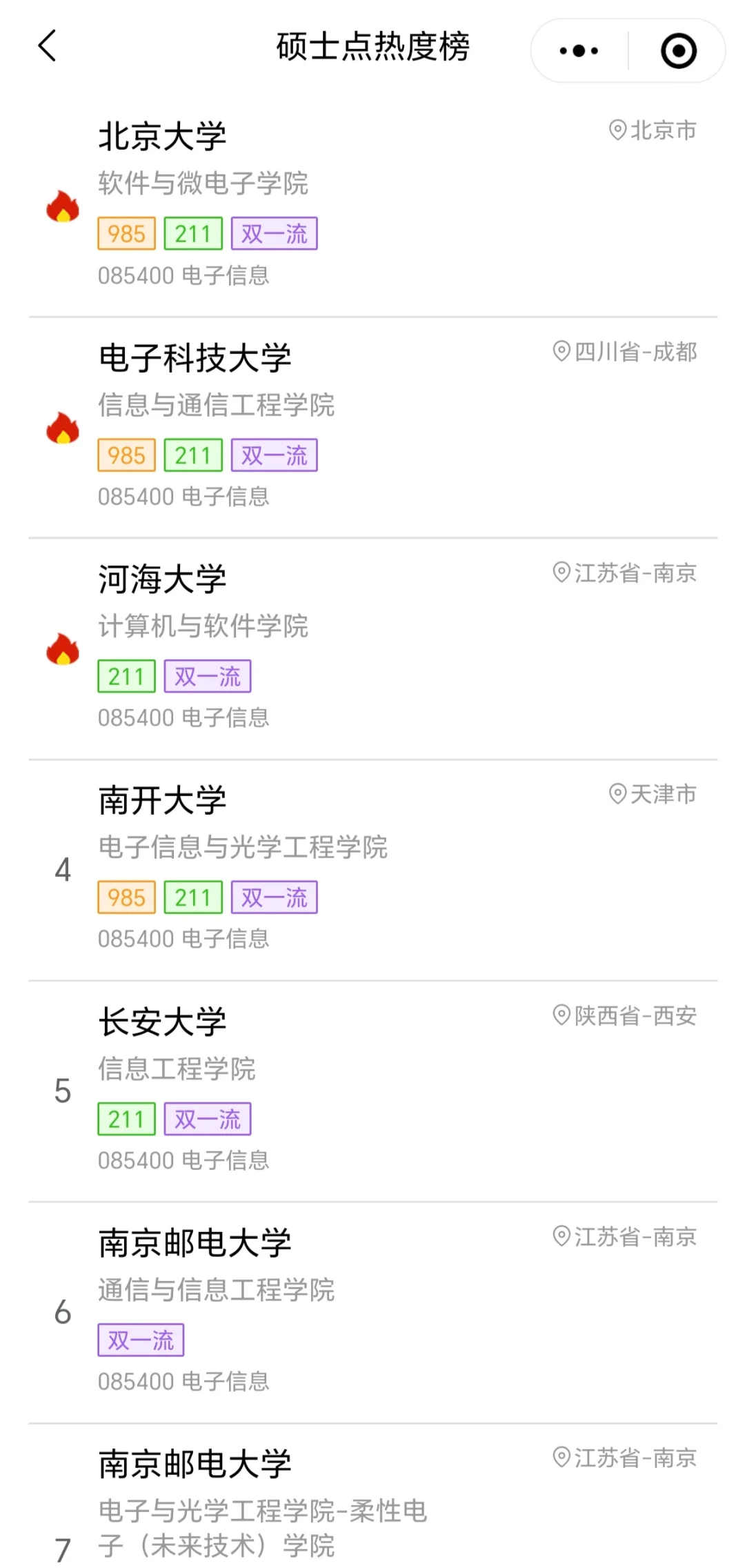Open 北京大学 软件与微电子学院 entry

click(x=372, y=206)
